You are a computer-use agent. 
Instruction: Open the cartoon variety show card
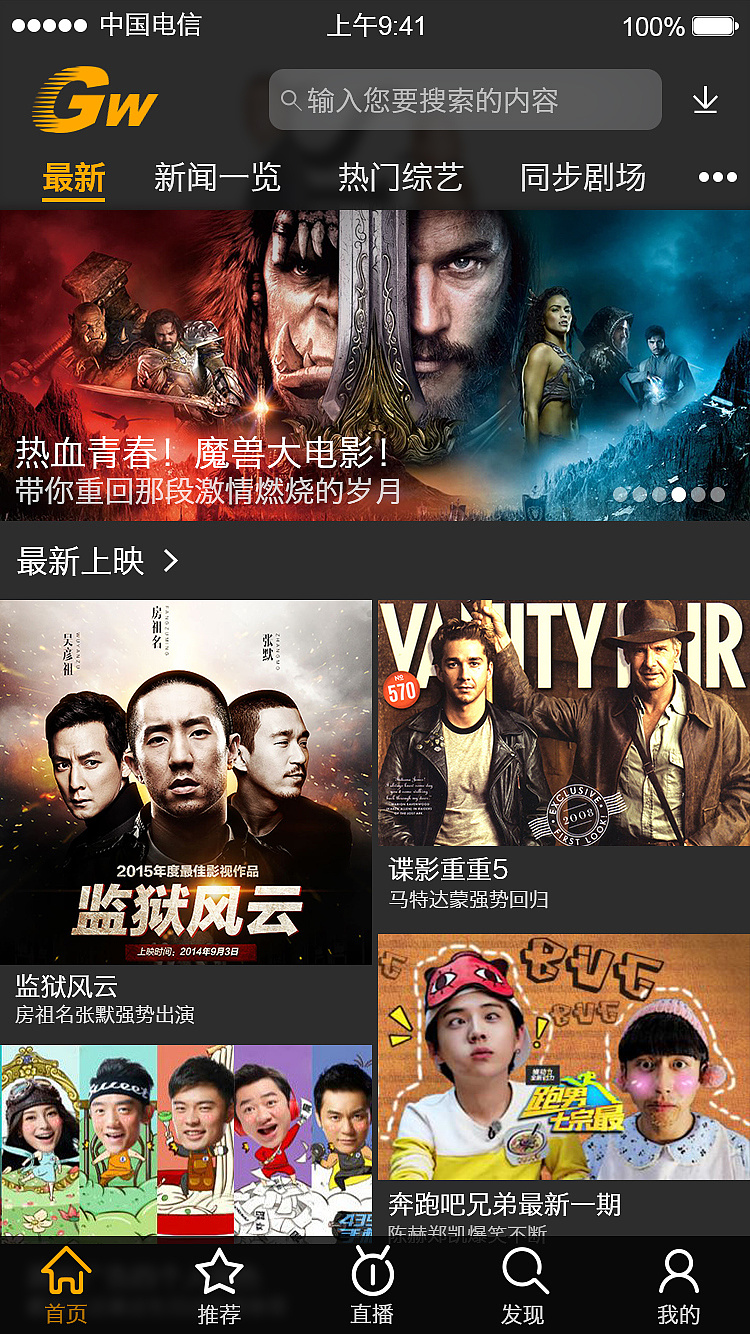coord(186,1140)
